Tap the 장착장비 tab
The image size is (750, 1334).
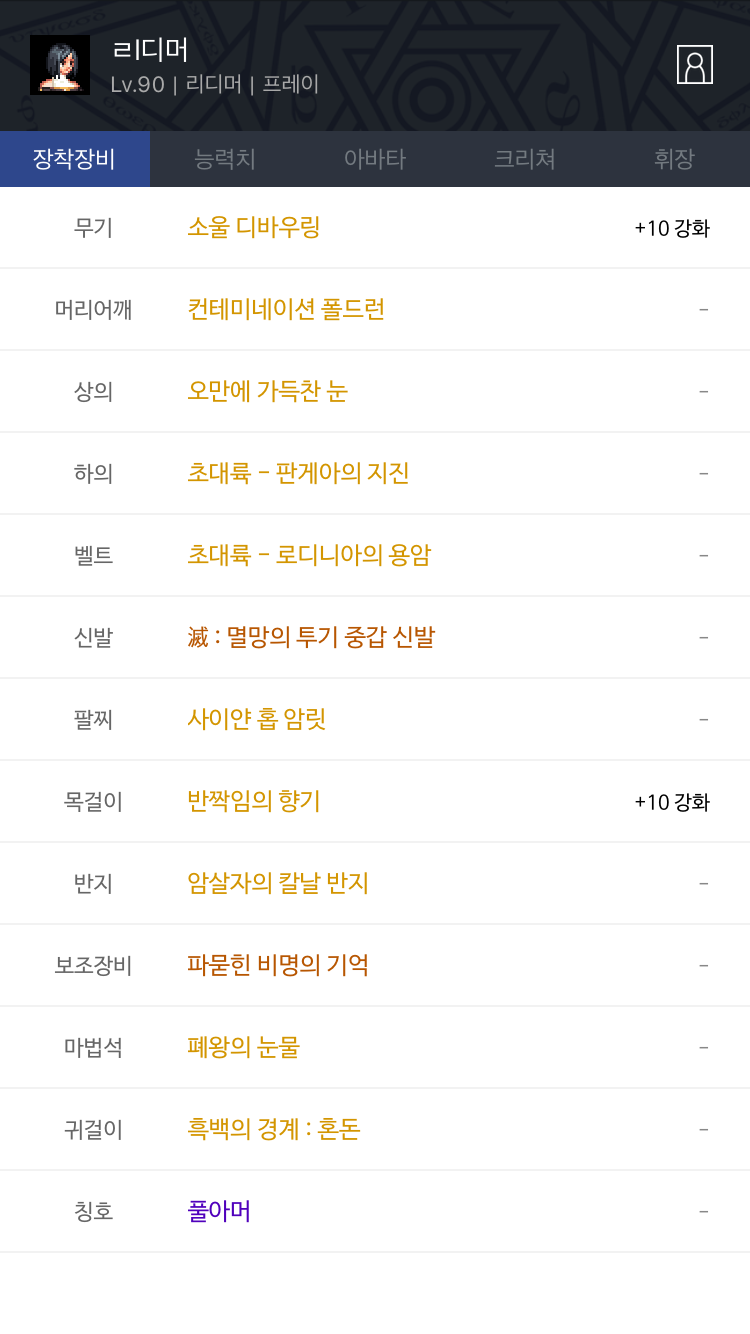point(75,159)
